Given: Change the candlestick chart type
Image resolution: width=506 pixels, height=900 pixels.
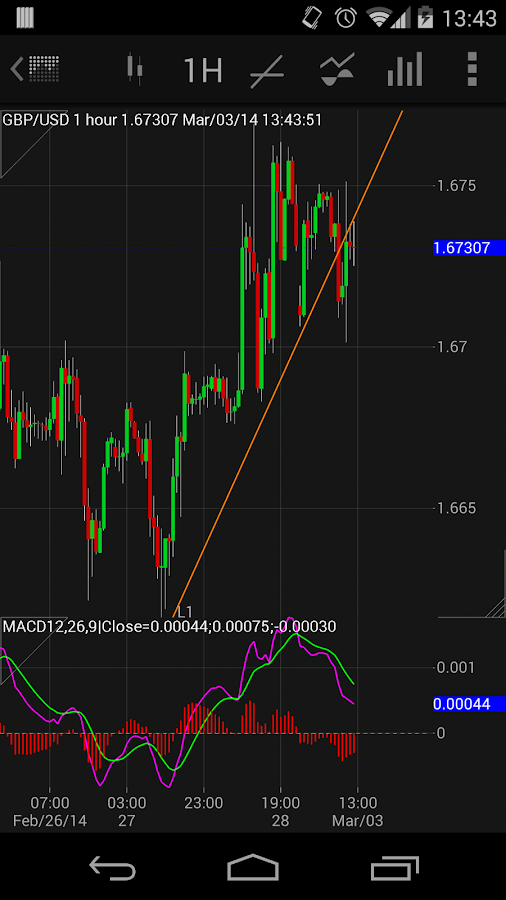Looking at the screenshot, I should pyautogui.click(x=135, y=69).
